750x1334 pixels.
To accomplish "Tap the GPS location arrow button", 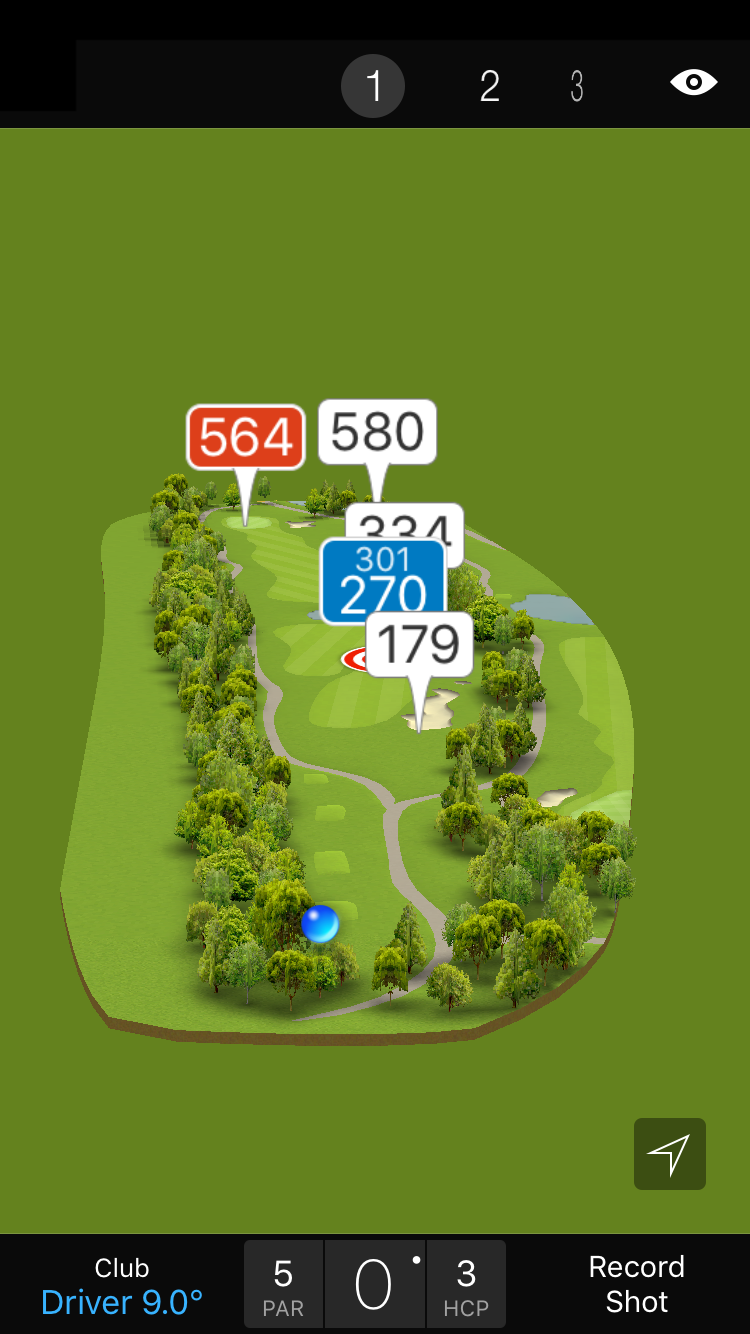I will 669,1154.
